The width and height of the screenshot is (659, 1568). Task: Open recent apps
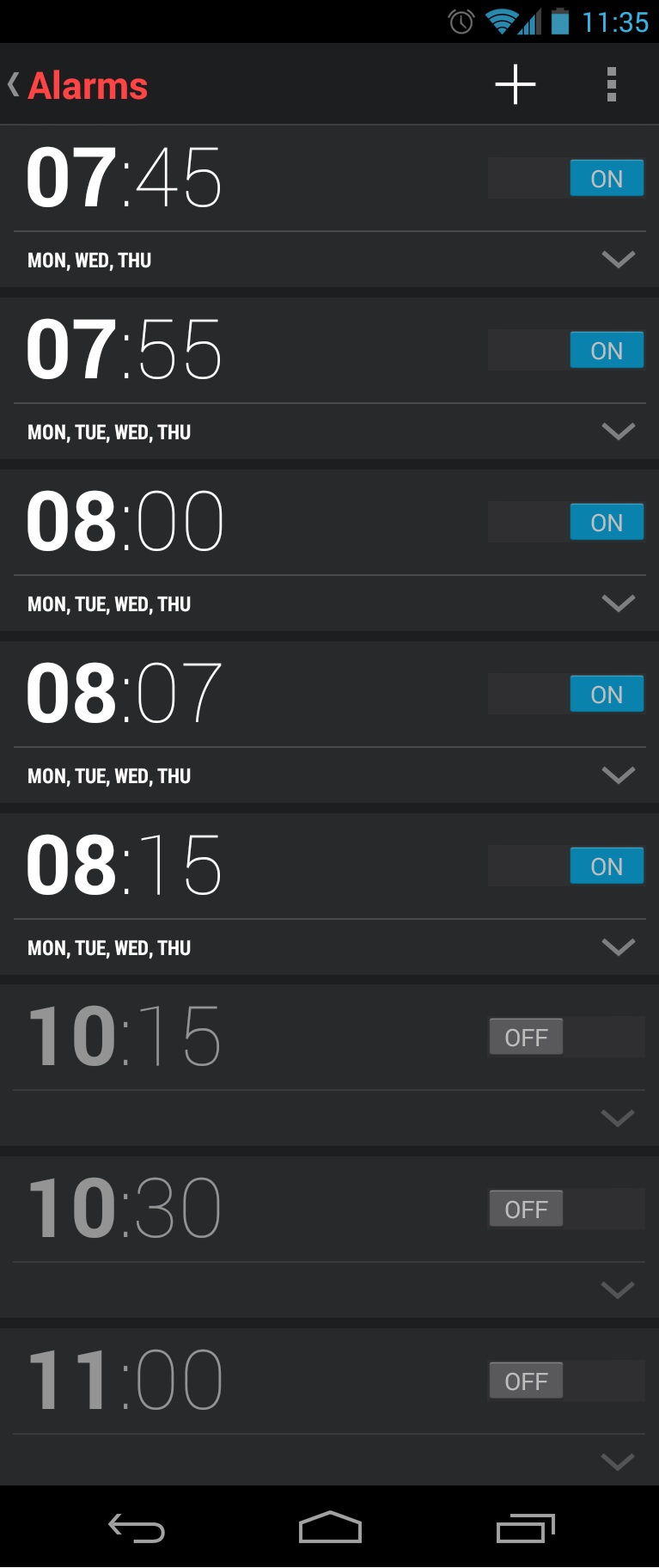coord(525,1528)
